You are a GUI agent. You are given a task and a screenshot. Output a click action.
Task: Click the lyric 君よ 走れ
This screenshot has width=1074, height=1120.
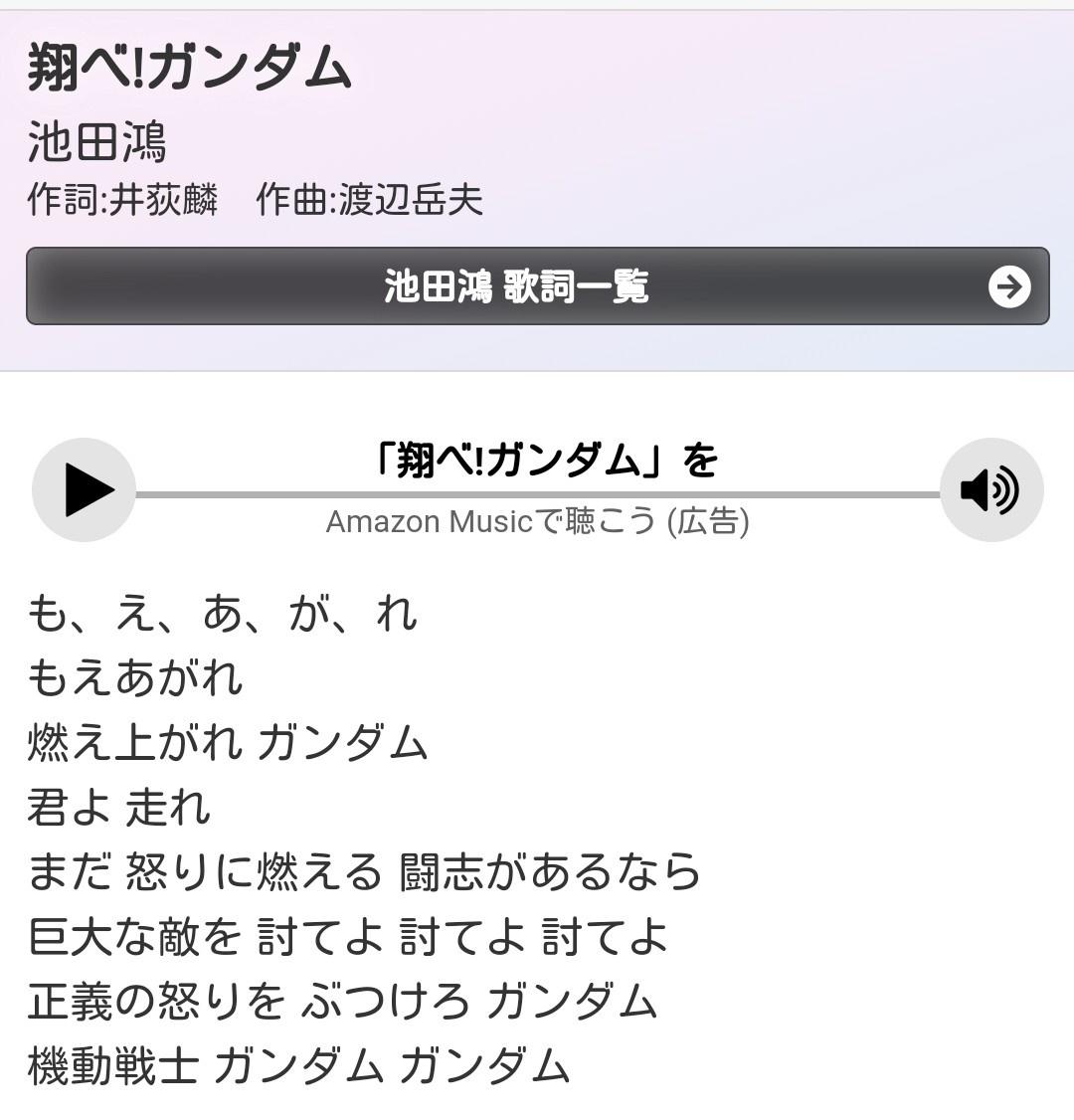pyautogui.click(x=119, y=808)
